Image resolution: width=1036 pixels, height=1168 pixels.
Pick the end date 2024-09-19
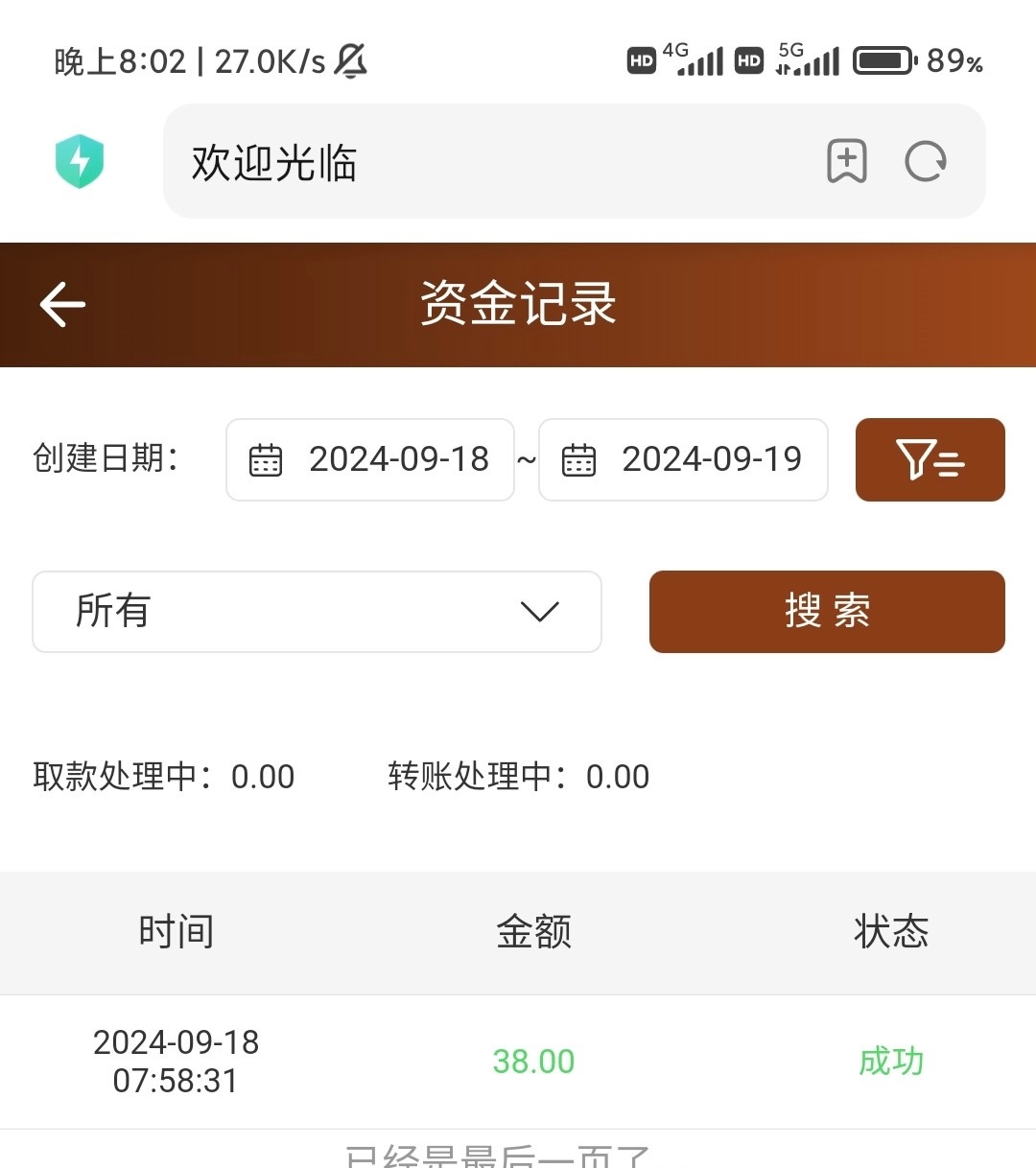pos(683,459)
